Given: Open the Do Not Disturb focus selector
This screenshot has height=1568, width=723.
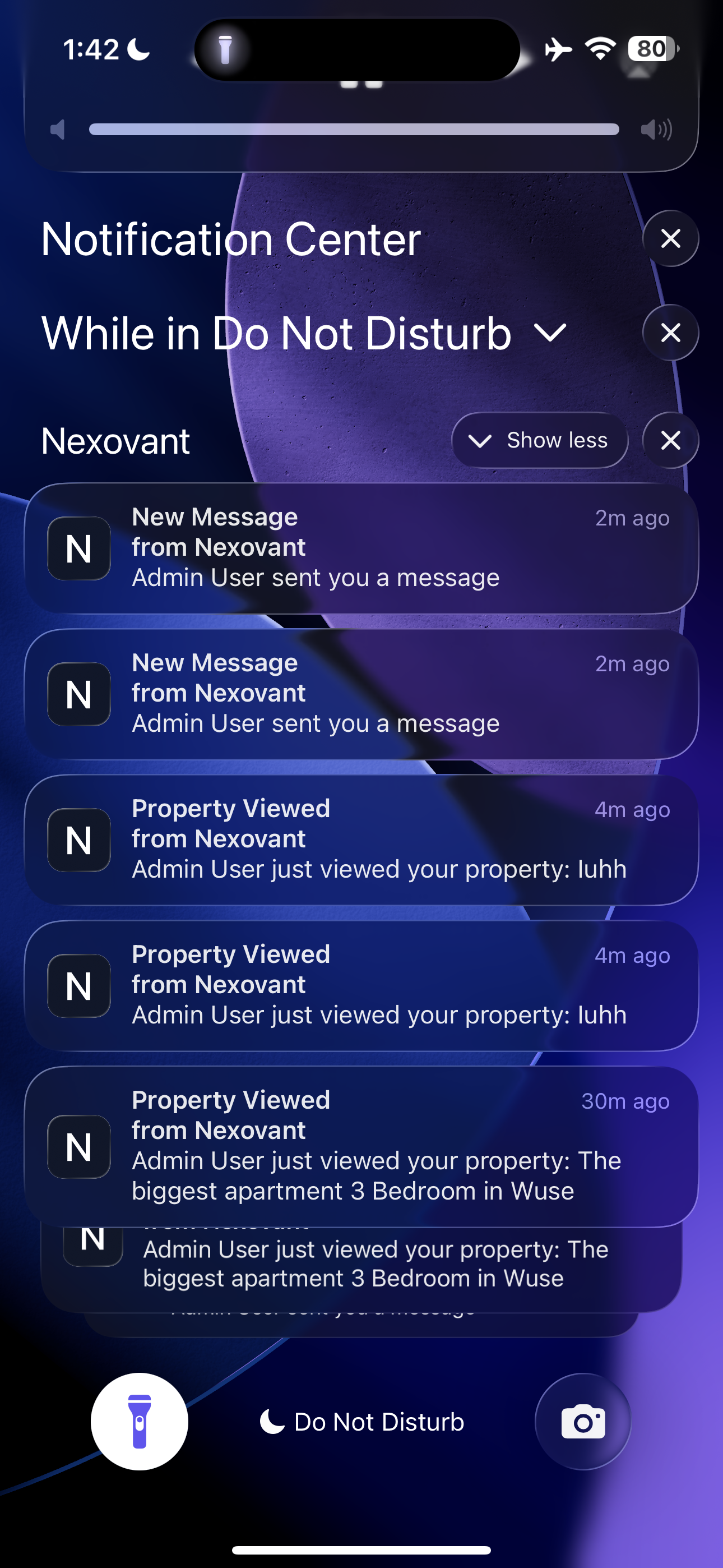Looking at the screenshot, I should click(361, 1422).
